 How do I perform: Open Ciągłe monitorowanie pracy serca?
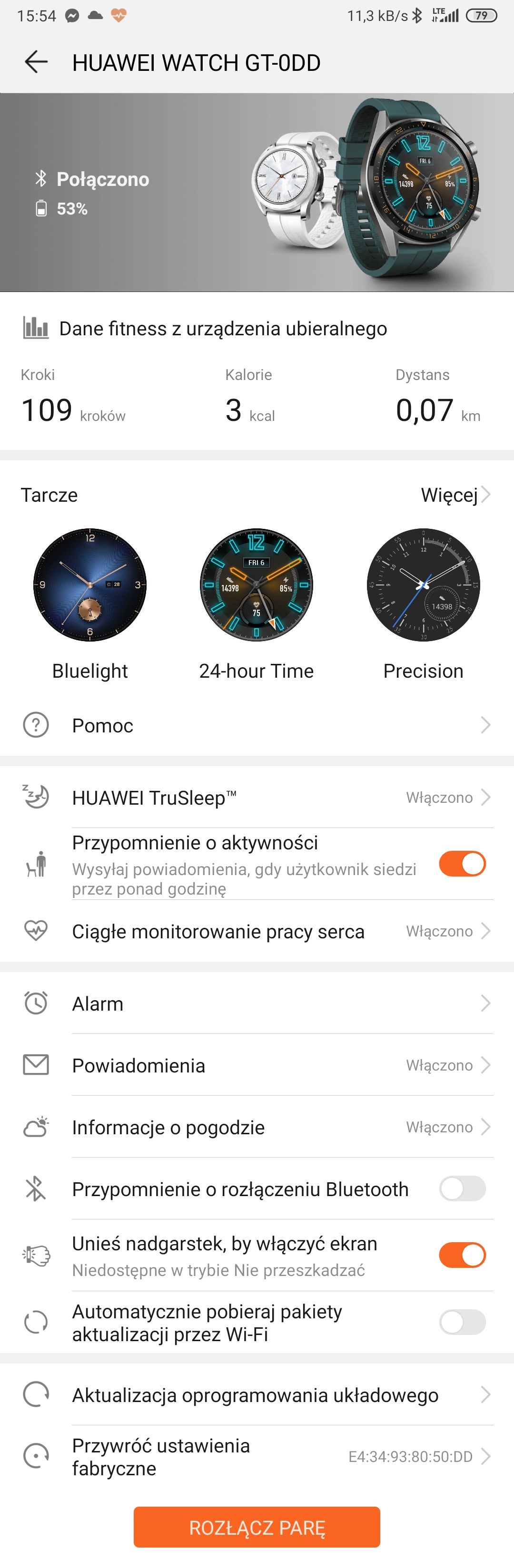(x=257, y=931)
